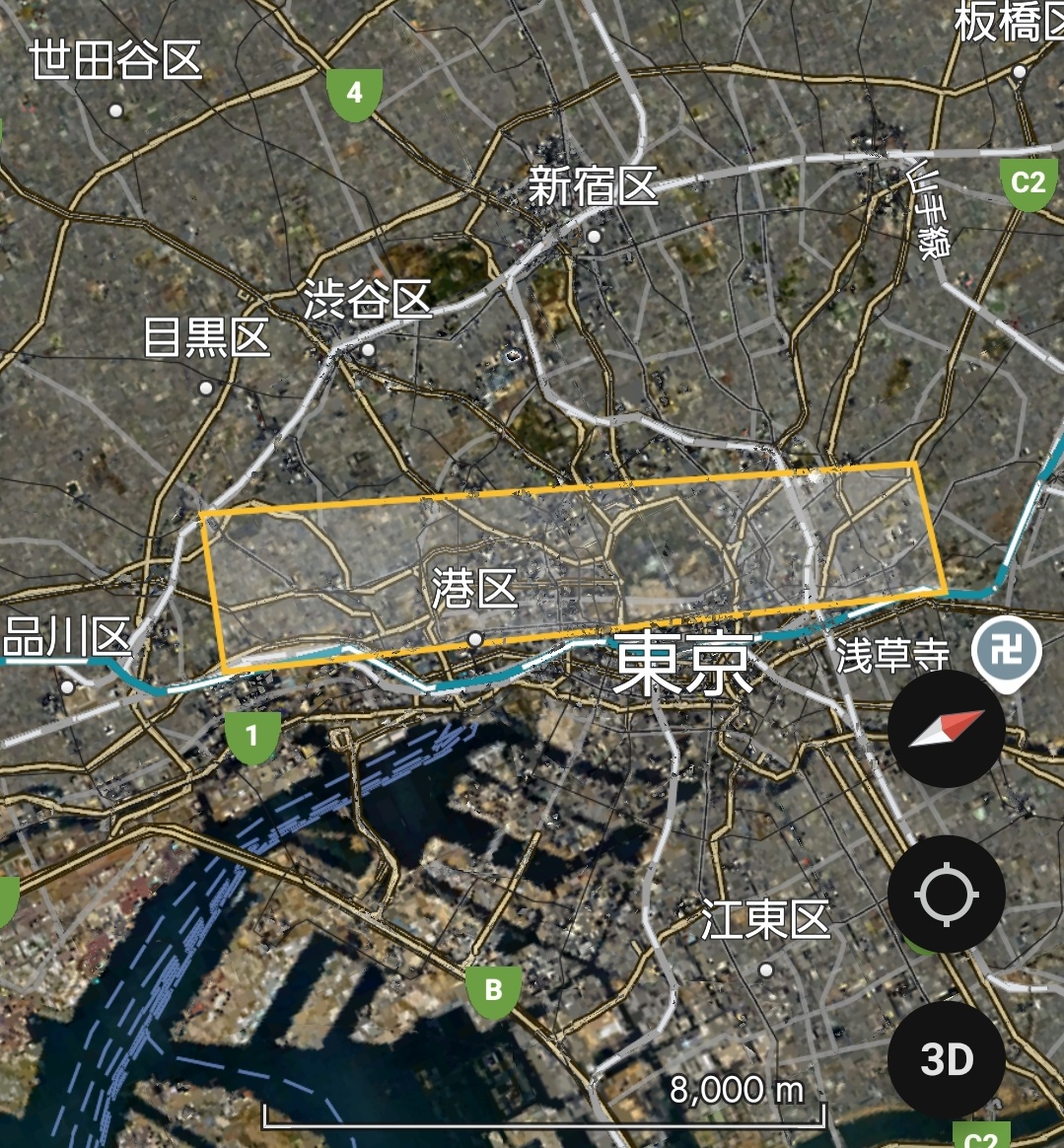Reset map orientation with the compass button
The image size is (1064, 1148).
tap(946, 728)
